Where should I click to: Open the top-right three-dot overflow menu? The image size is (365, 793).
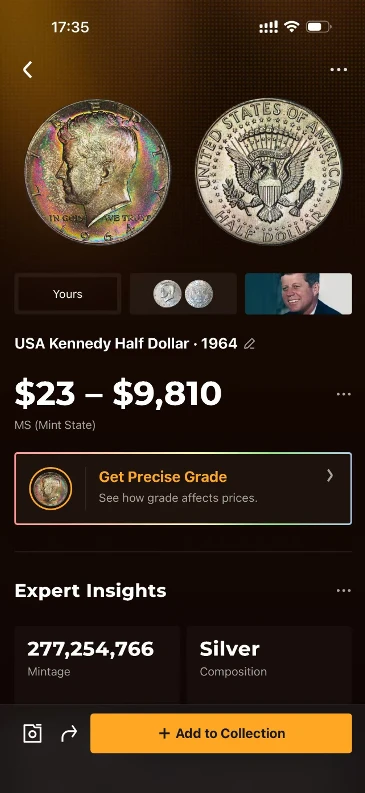coord(338,70)
